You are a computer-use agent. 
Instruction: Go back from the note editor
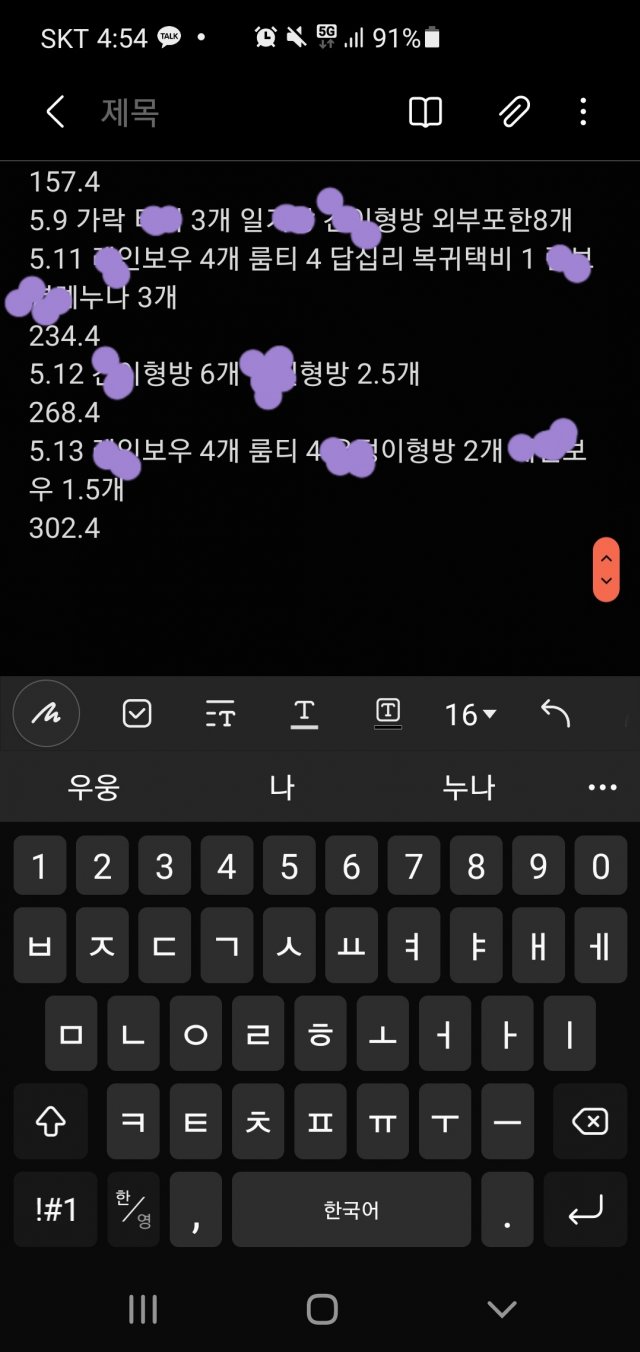pyautogui.click(x=56, y=112)
